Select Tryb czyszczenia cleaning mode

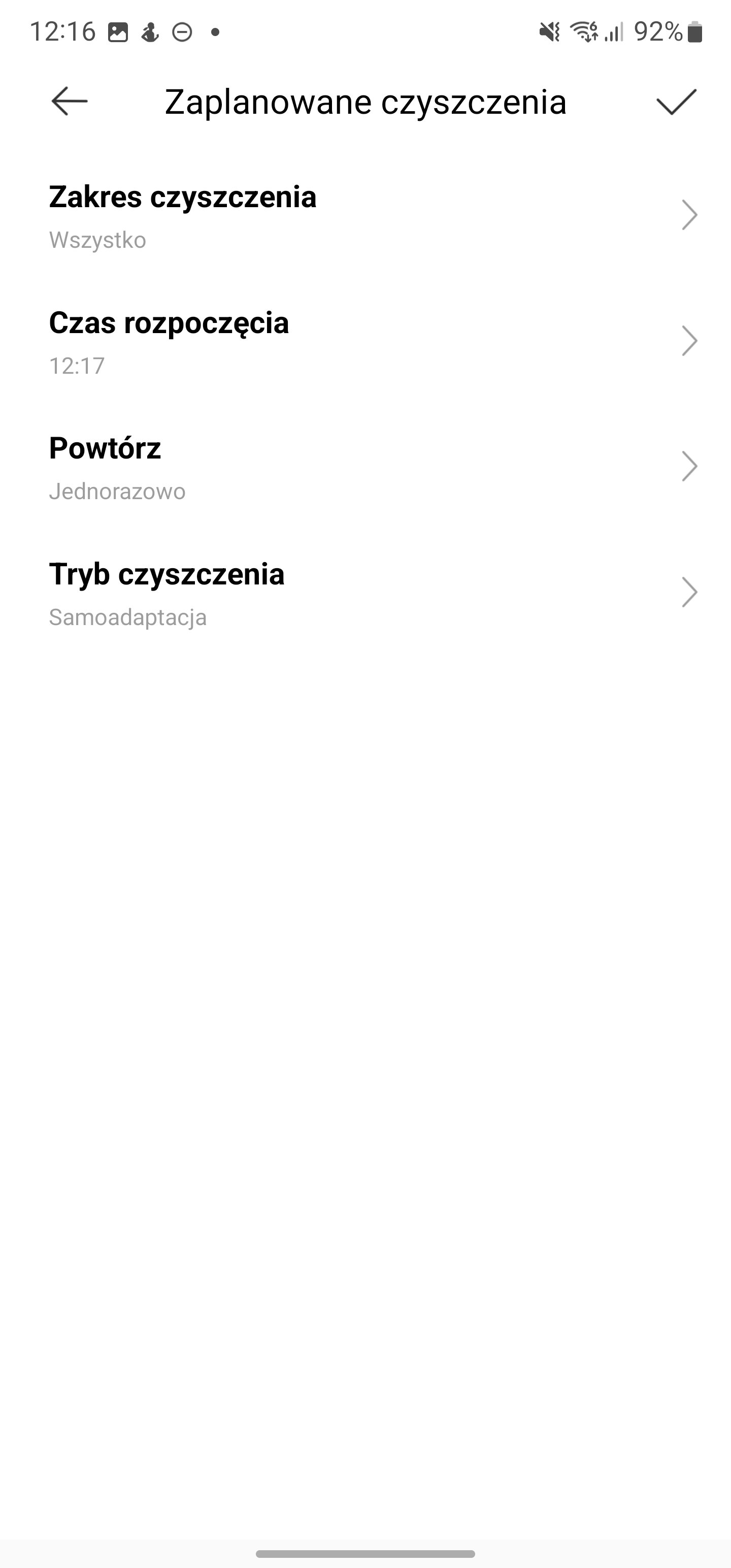click(x=365, y=593)
